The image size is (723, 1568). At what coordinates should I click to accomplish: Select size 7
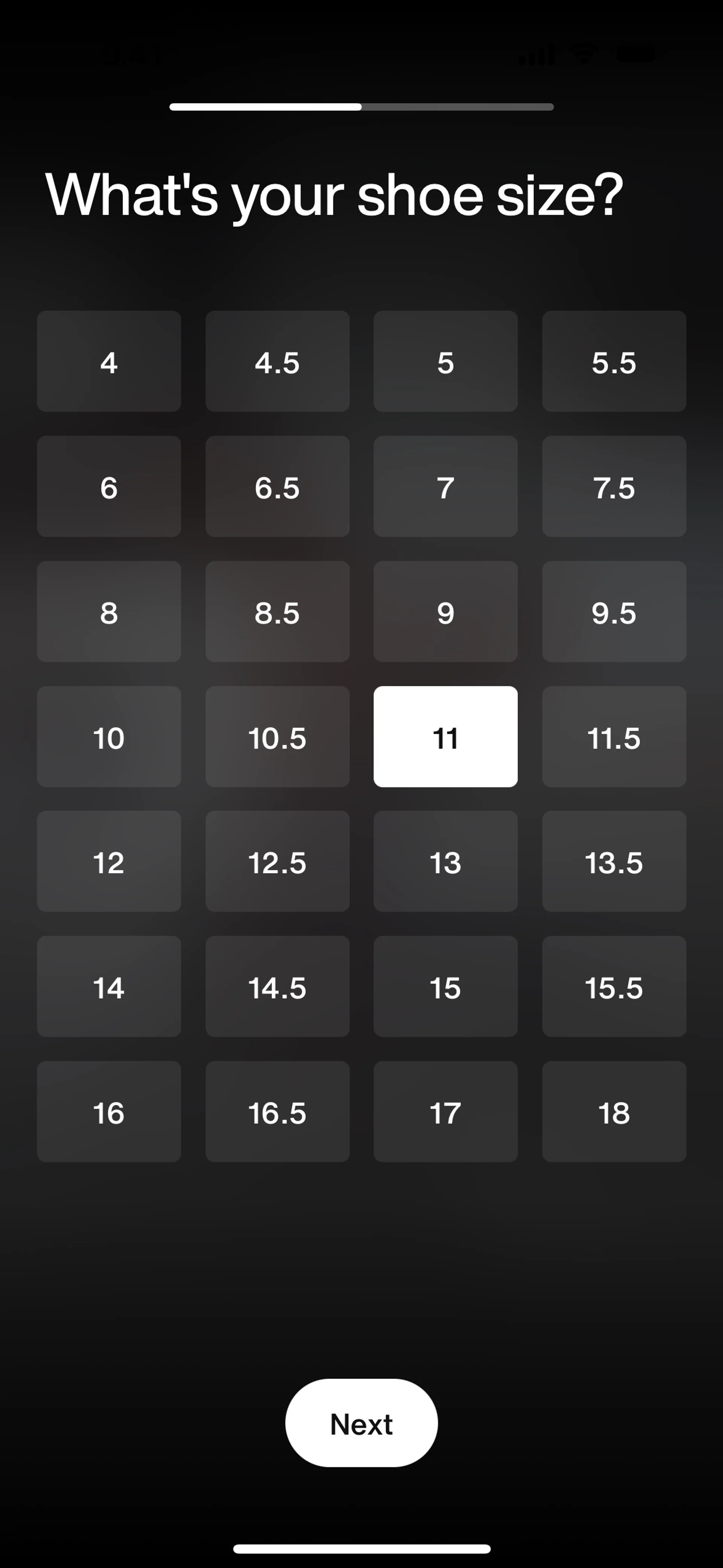445,486
